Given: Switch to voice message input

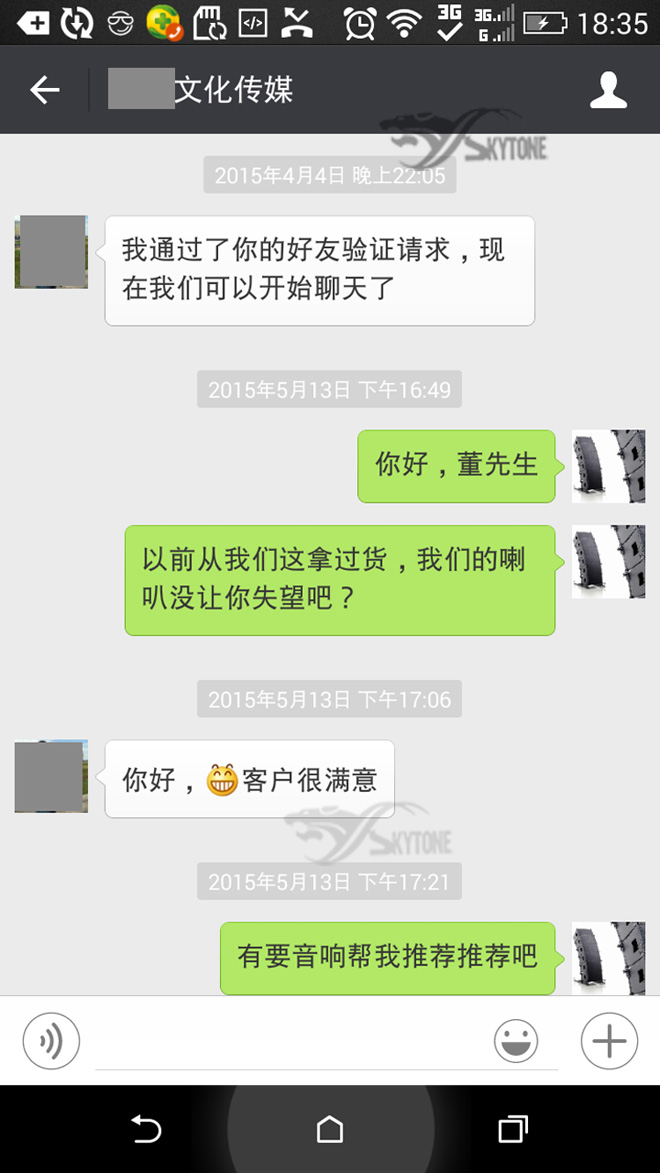Looking at the screenshot, I should (51, 1041).
